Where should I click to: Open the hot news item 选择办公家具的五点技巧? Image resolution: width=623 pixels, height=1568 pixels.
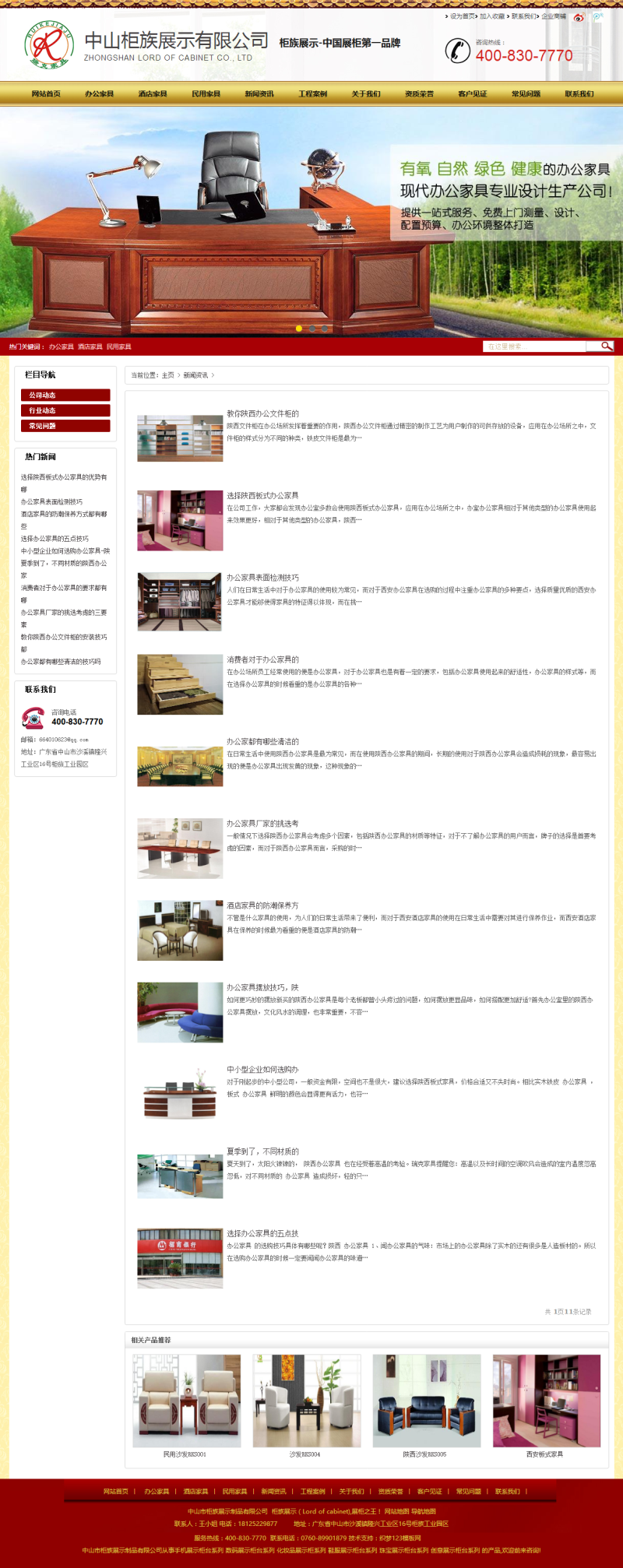pos(55,539)
